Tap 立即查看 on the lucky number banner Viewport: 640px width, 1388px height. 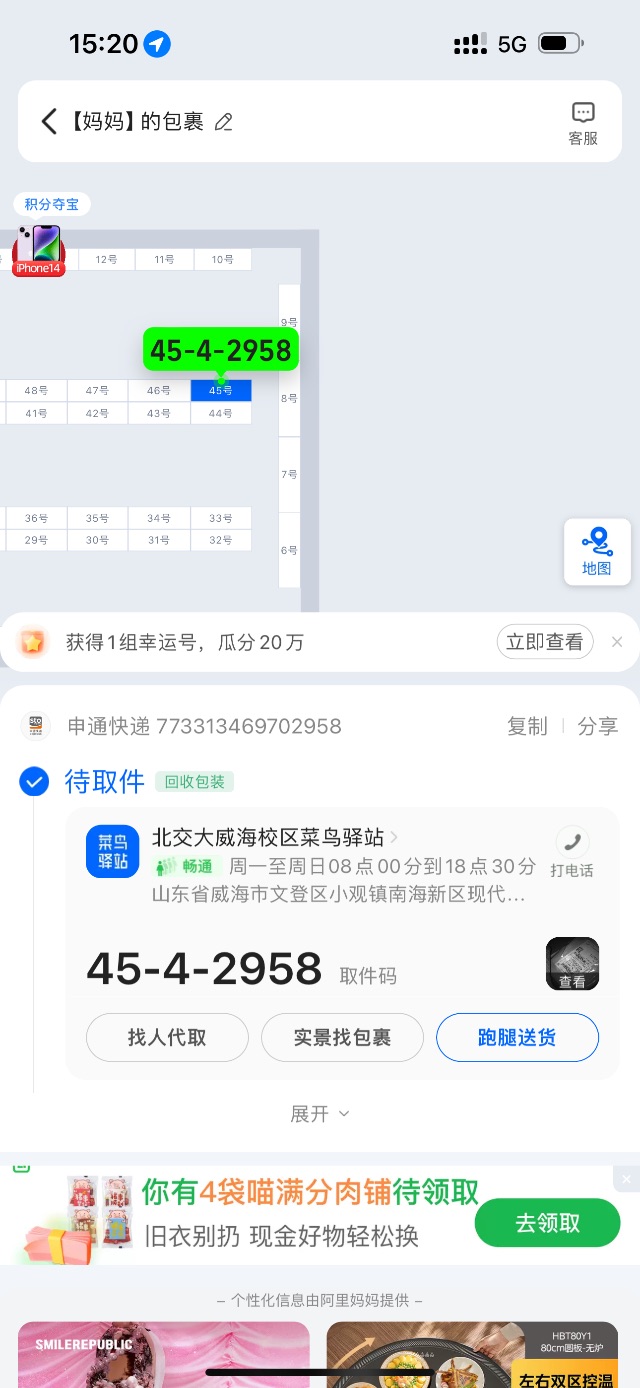coord(544,642)
